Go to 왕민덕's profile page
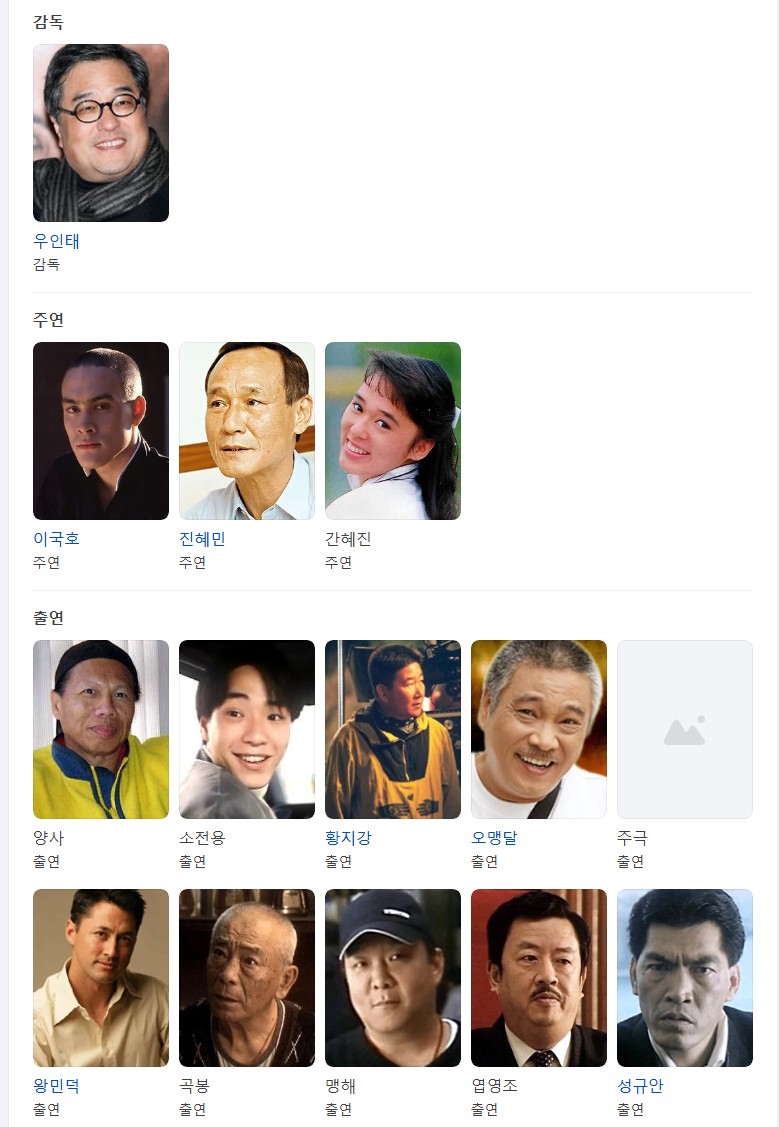This screenshot has height=1127, width=779. 56,1086
